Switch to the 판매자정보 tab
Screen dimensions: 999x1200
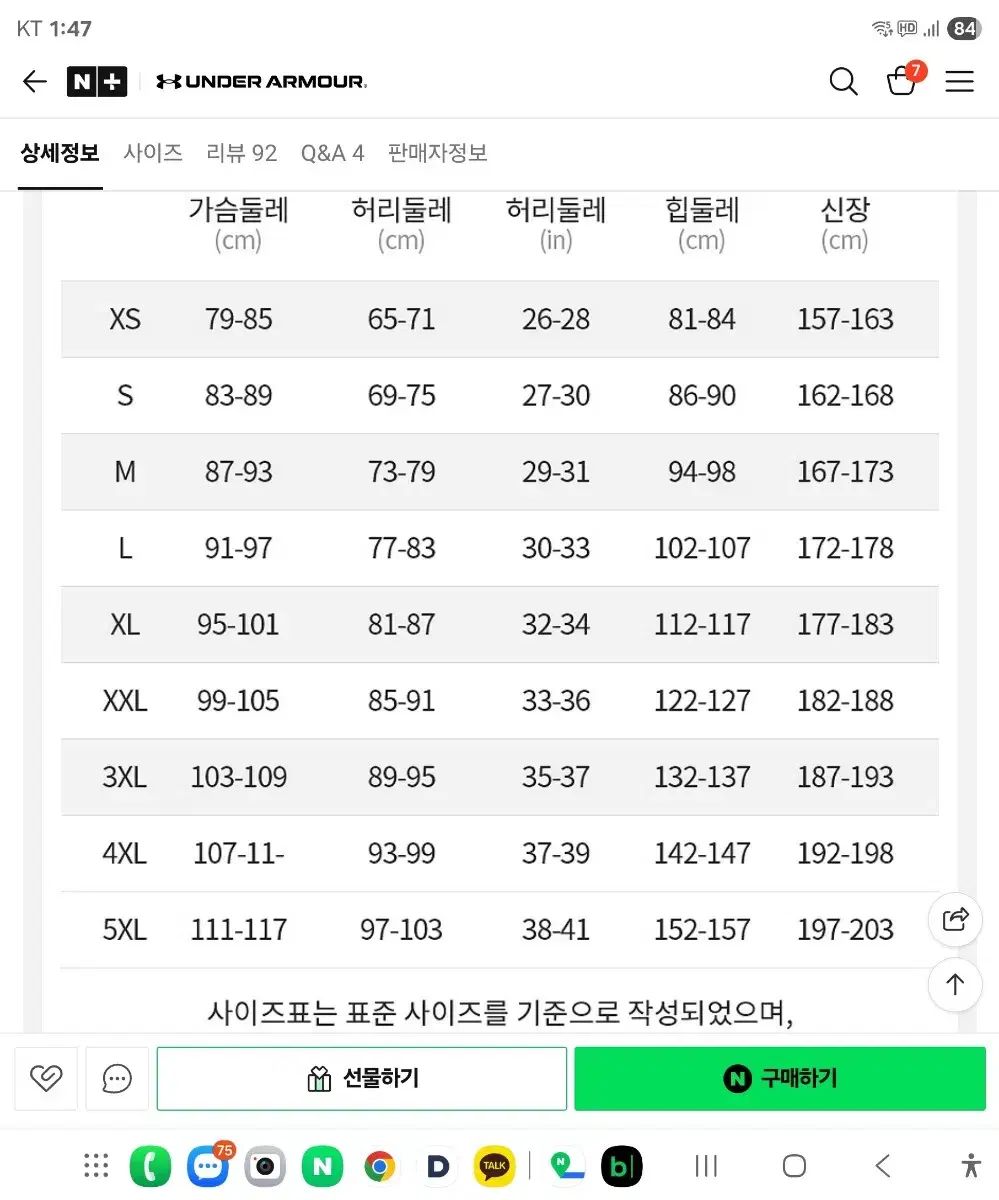tap(437, 153)
